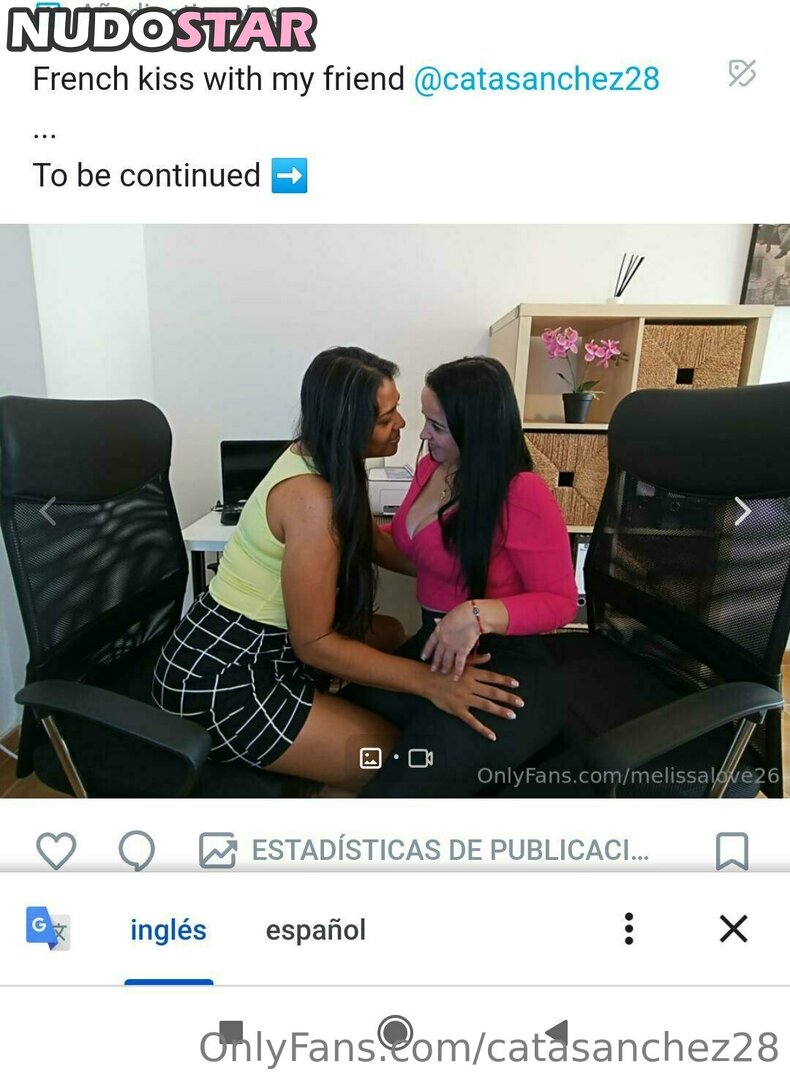Like this post with the heart icon

pos(56,851)
